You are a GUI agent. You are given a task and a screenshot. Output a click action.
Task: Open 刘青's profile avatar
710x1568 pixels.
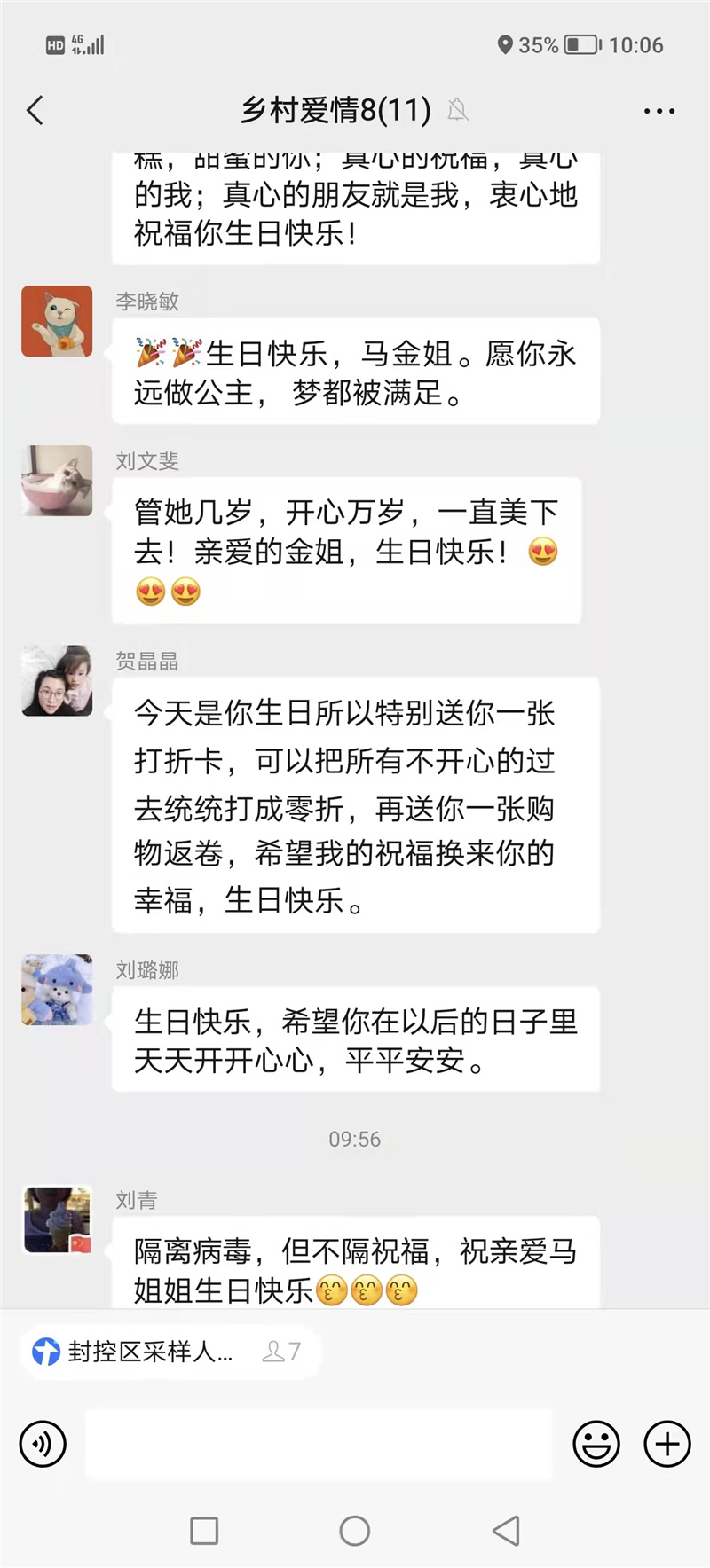point(57,1220)
